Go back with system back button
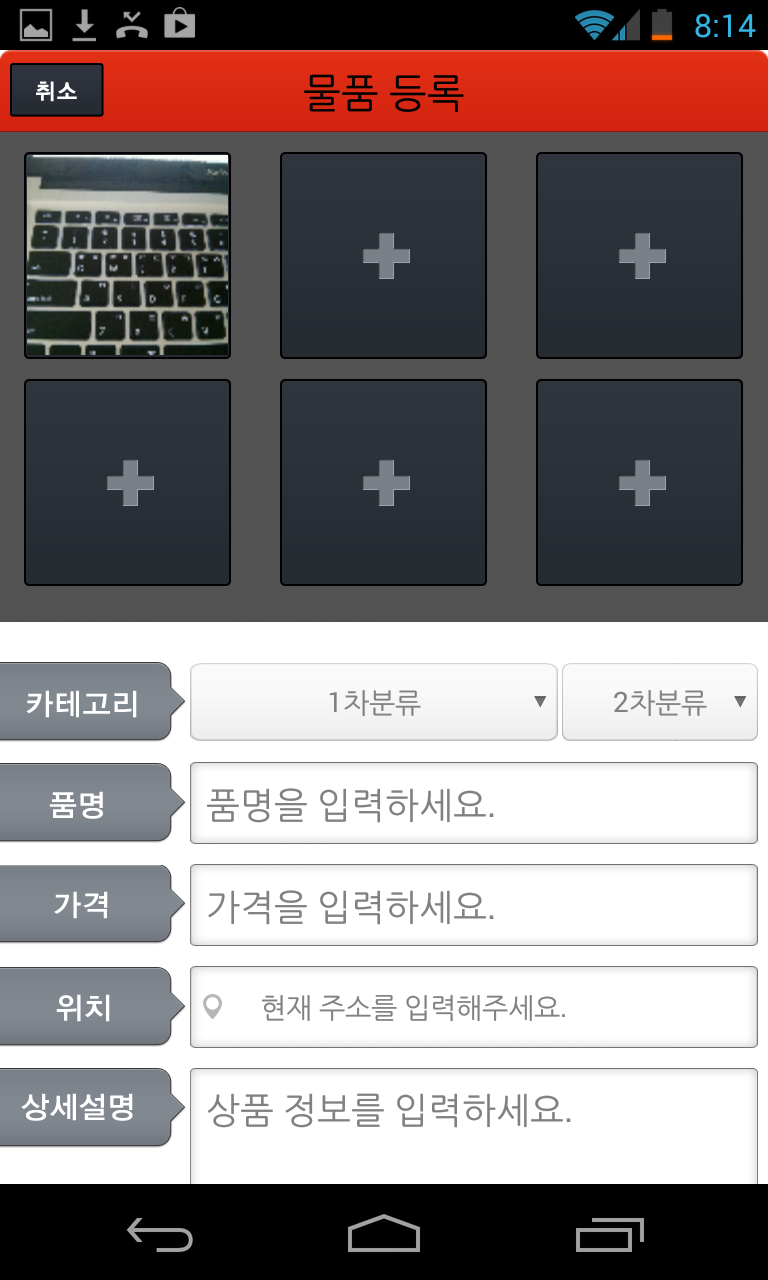 [x=160, y=1235]
